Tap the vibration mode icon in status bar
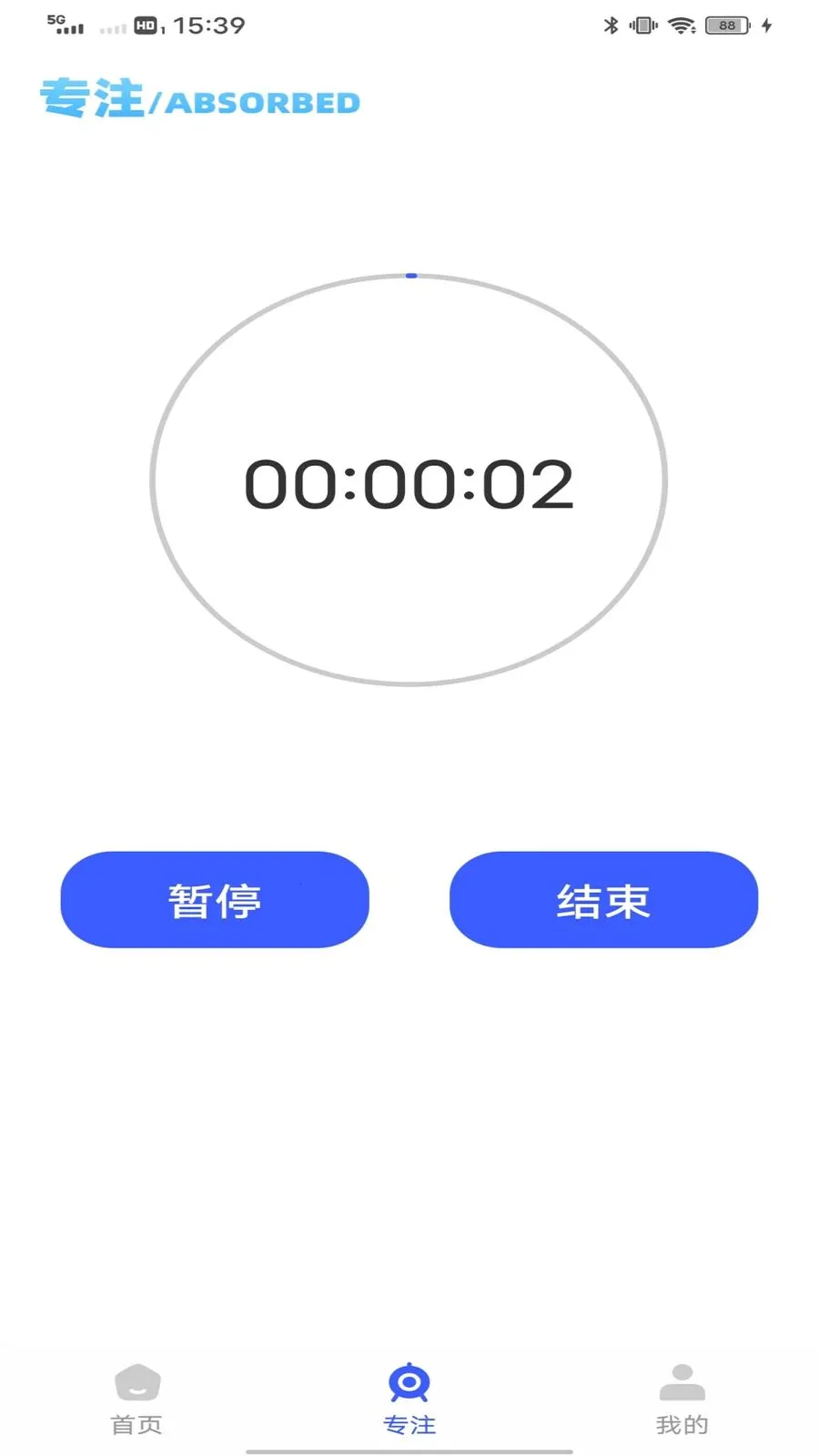The height and width of the screenshot is (1456, 819). [644, 25]
